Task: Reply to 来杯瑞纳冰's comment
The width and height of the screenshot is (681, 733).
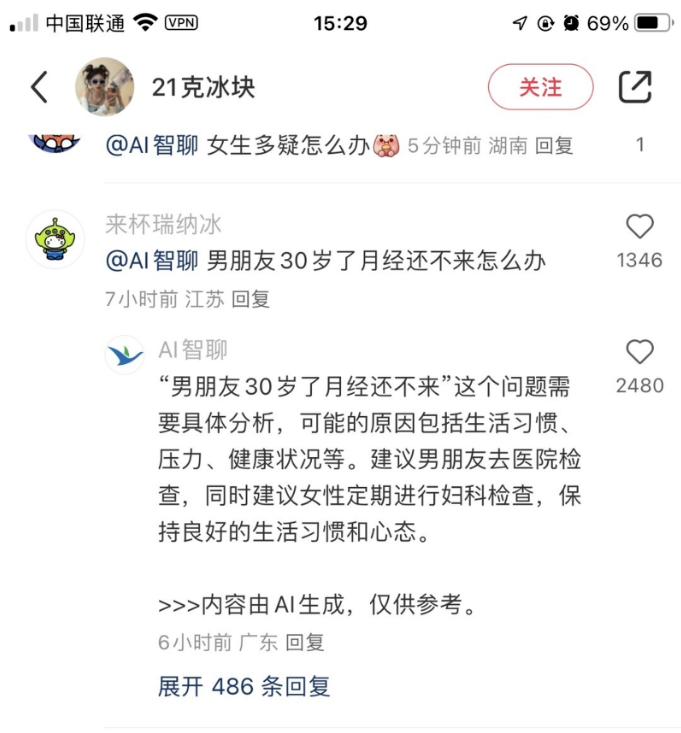Action: 251,299
